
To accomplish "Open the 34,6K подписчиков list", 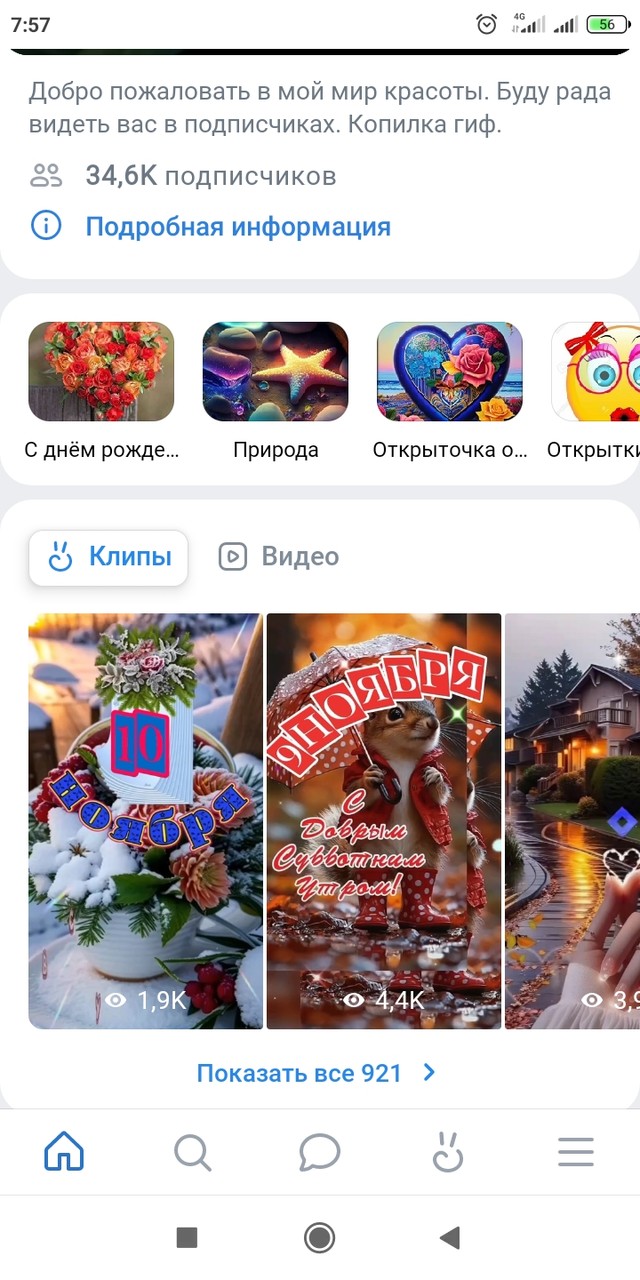I will click(210, 177).
